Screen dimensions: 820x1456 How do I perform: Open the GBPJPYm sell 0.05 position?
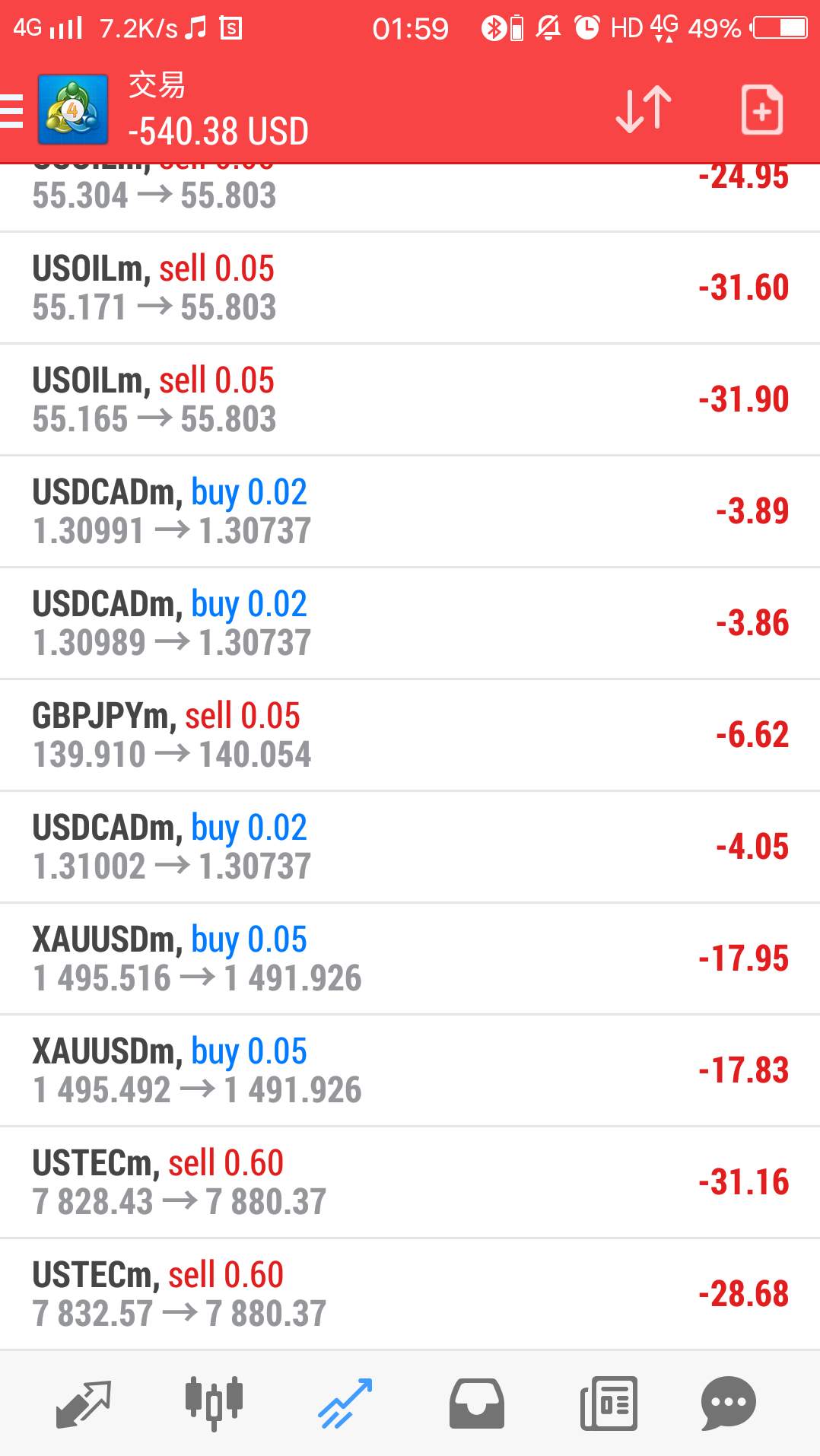pyautogui.click(x=410, y=736)
